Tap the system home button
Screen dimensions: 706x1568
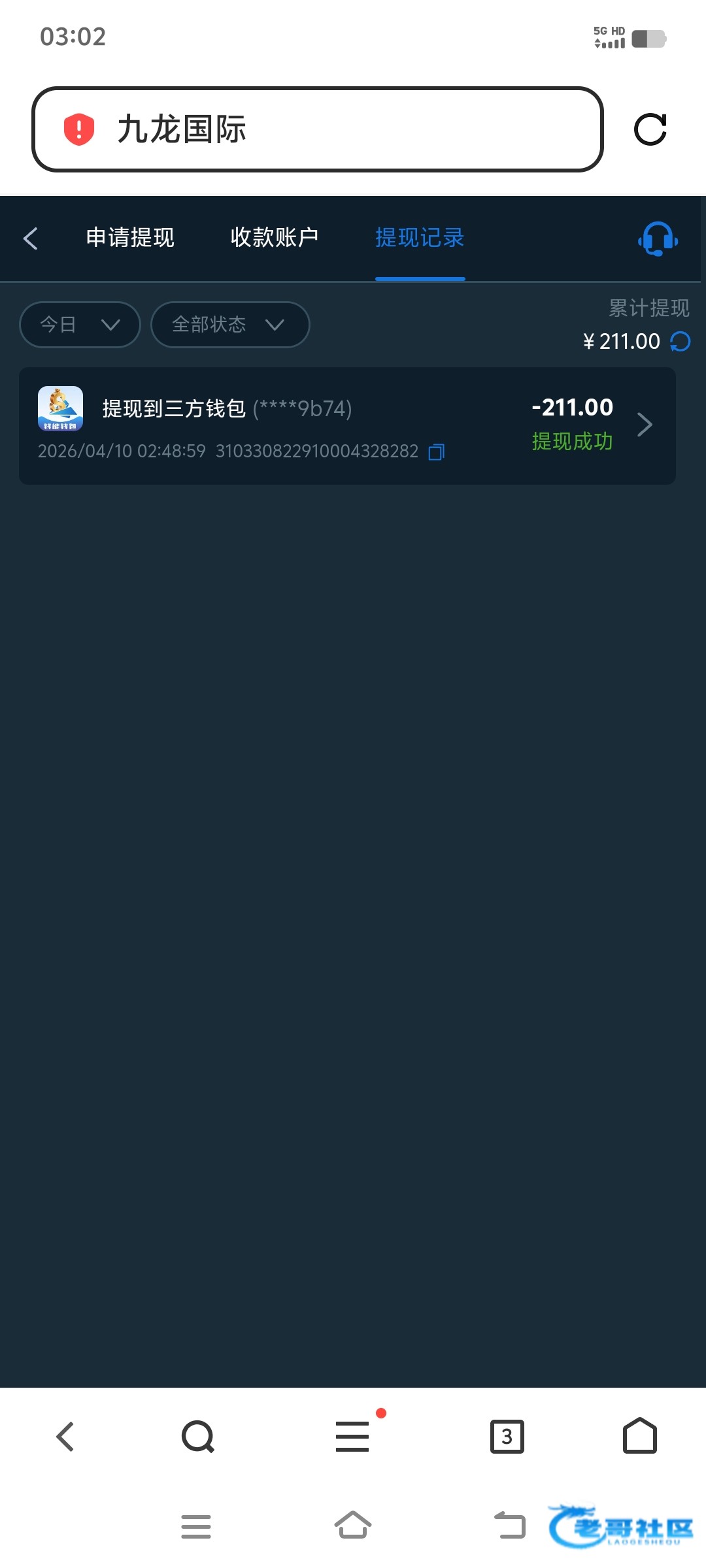pos(353,1526)
